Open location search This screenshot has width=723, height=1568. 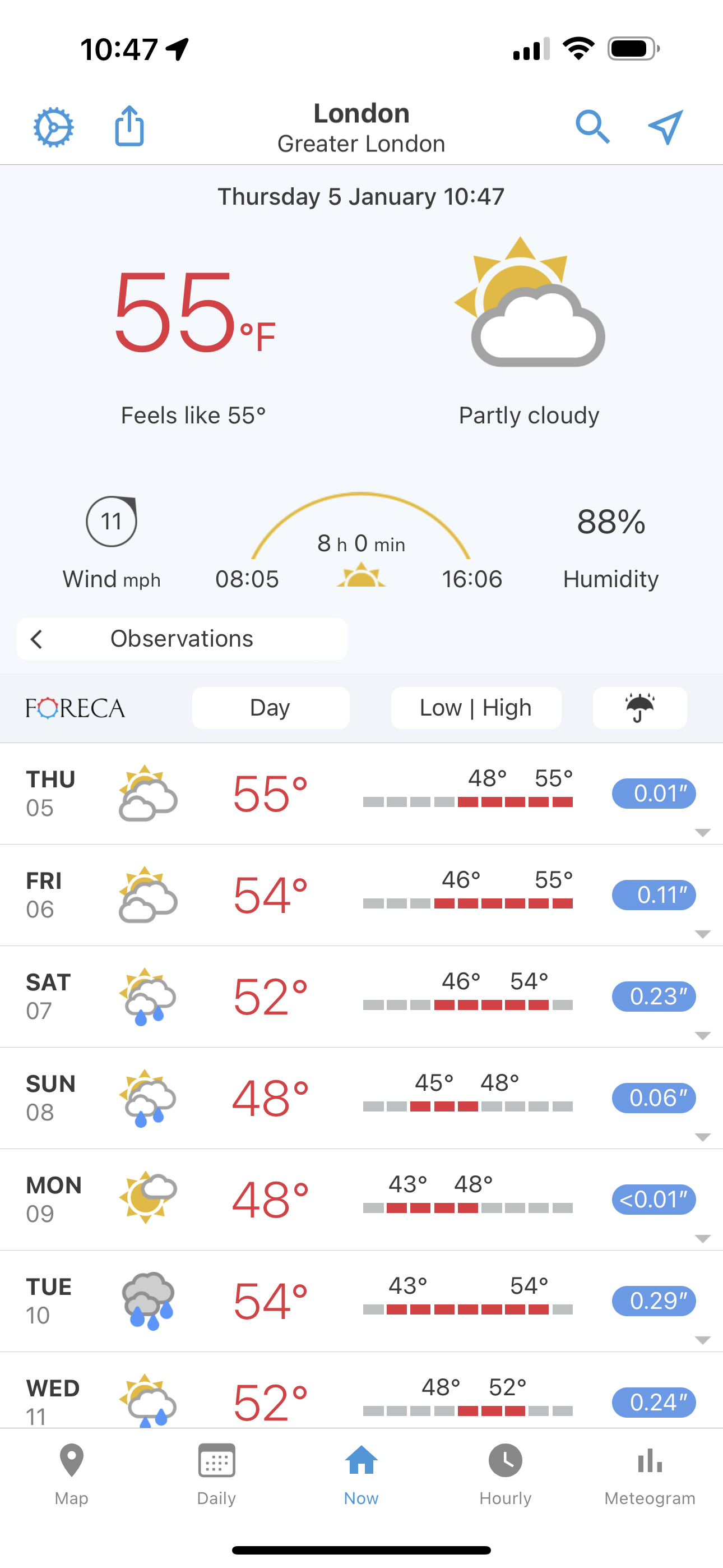592,127
